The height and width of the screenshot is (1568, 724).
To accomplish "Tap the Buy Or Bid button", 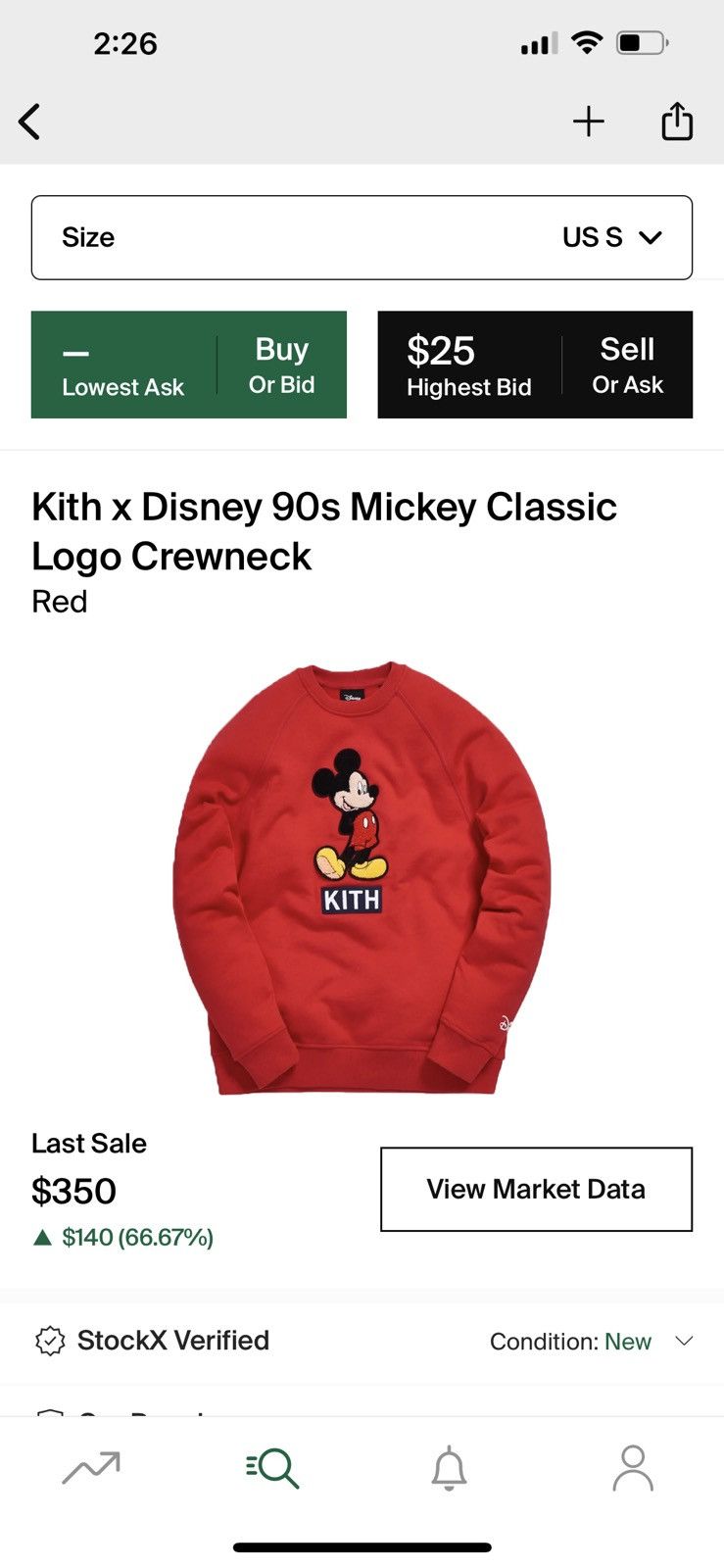I will click(x=280, y=364).
